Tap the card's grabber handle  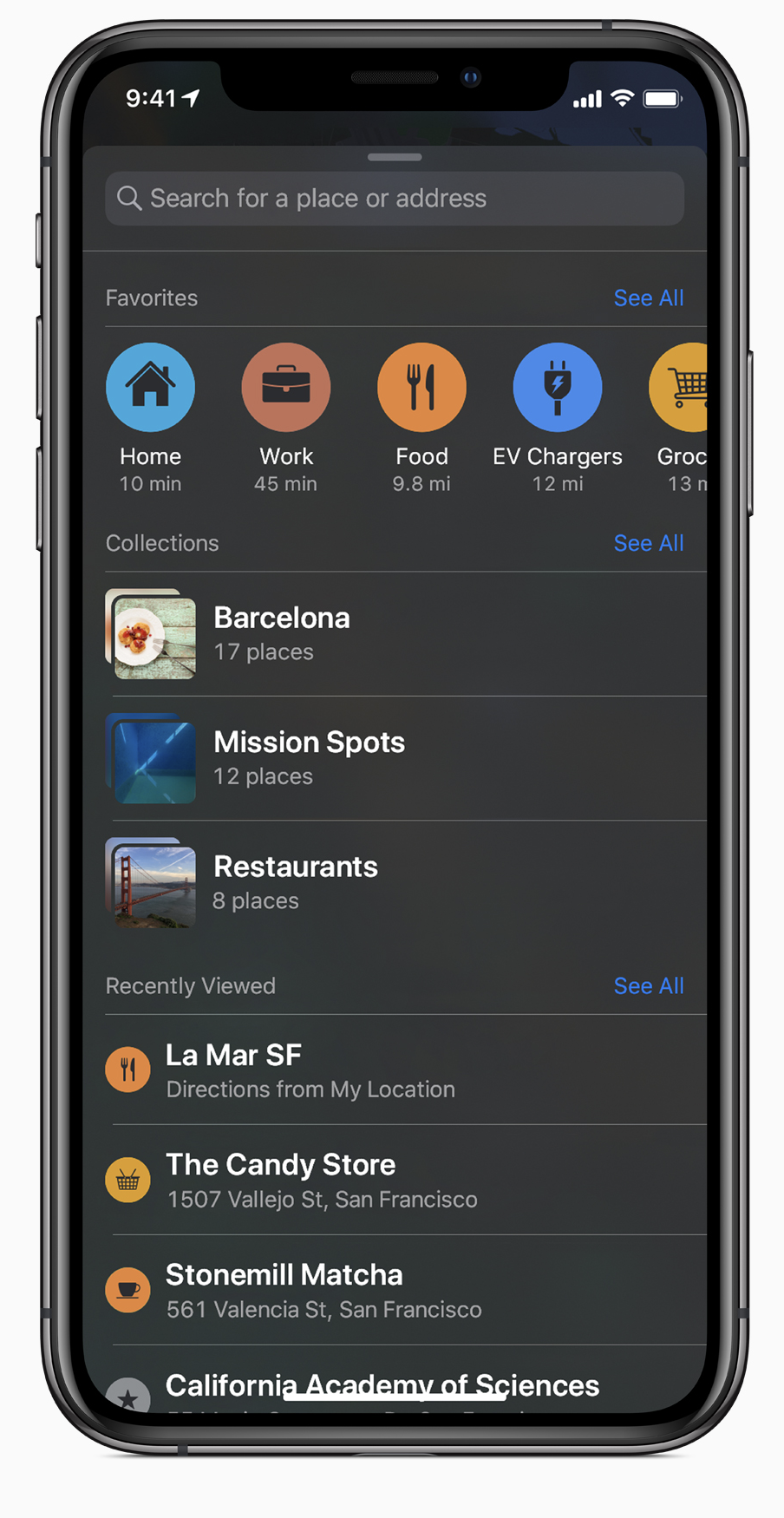pos(395,158)
